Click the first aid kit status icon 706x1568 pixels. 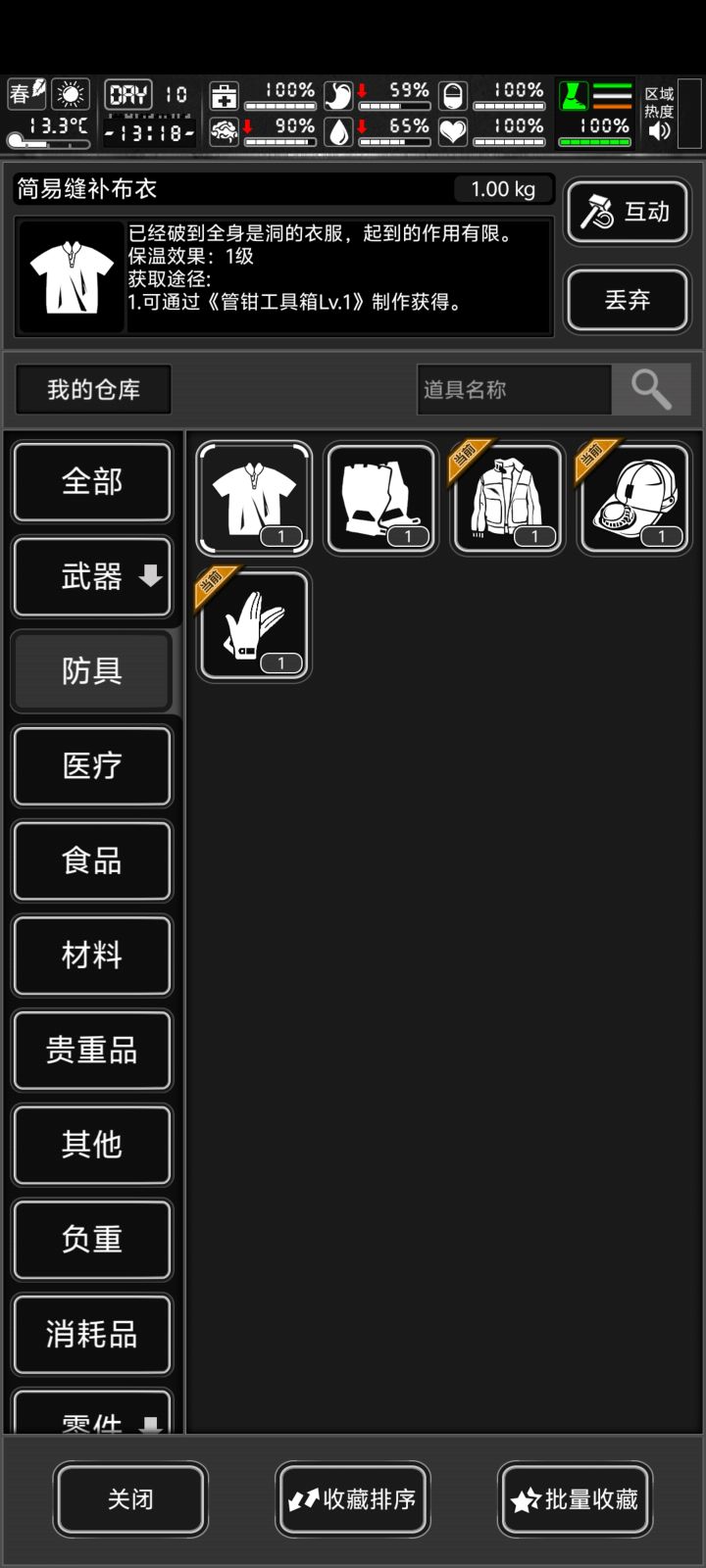[x=225, y=93]
